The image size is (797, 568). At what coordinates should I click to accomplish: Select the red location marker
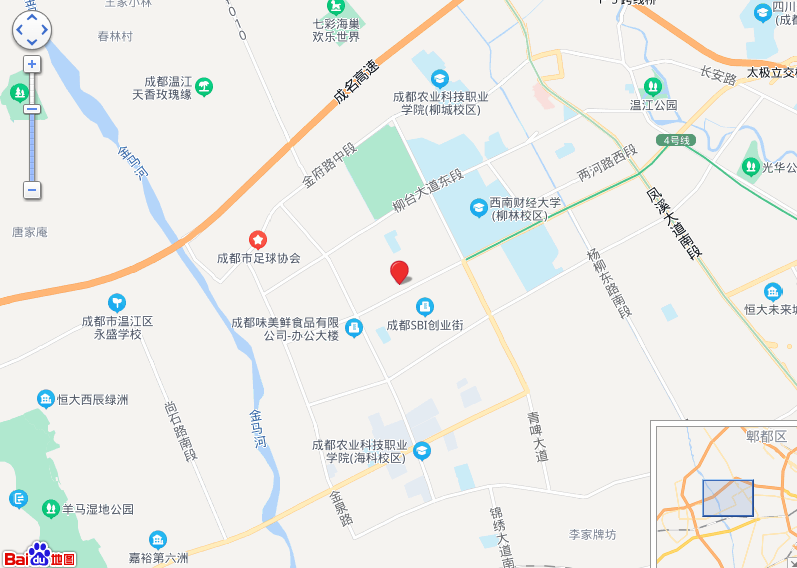pyautogui.click(x=399, y=271)
